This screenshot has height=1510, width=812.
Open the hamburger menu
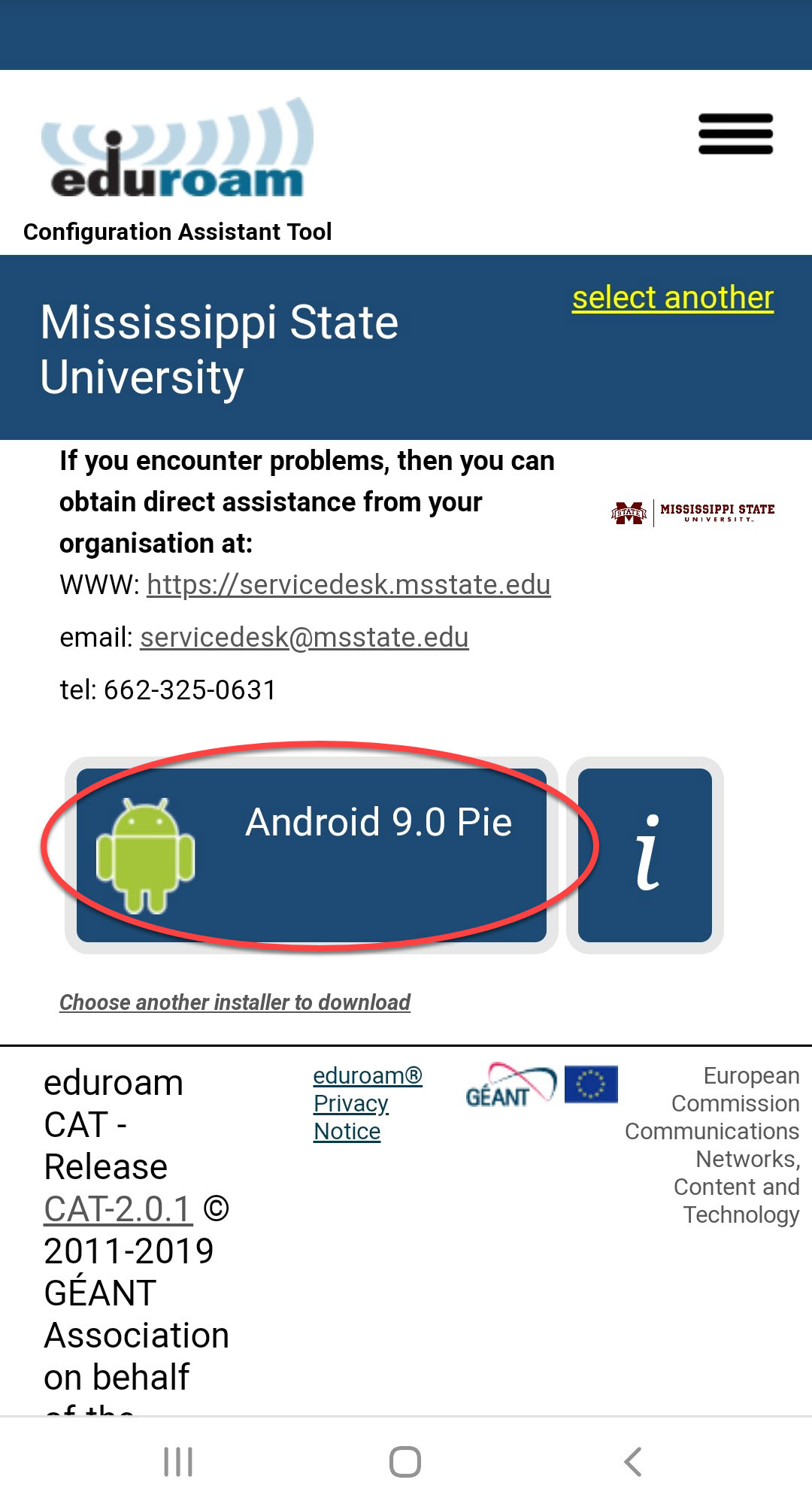[x=735, y=134]
